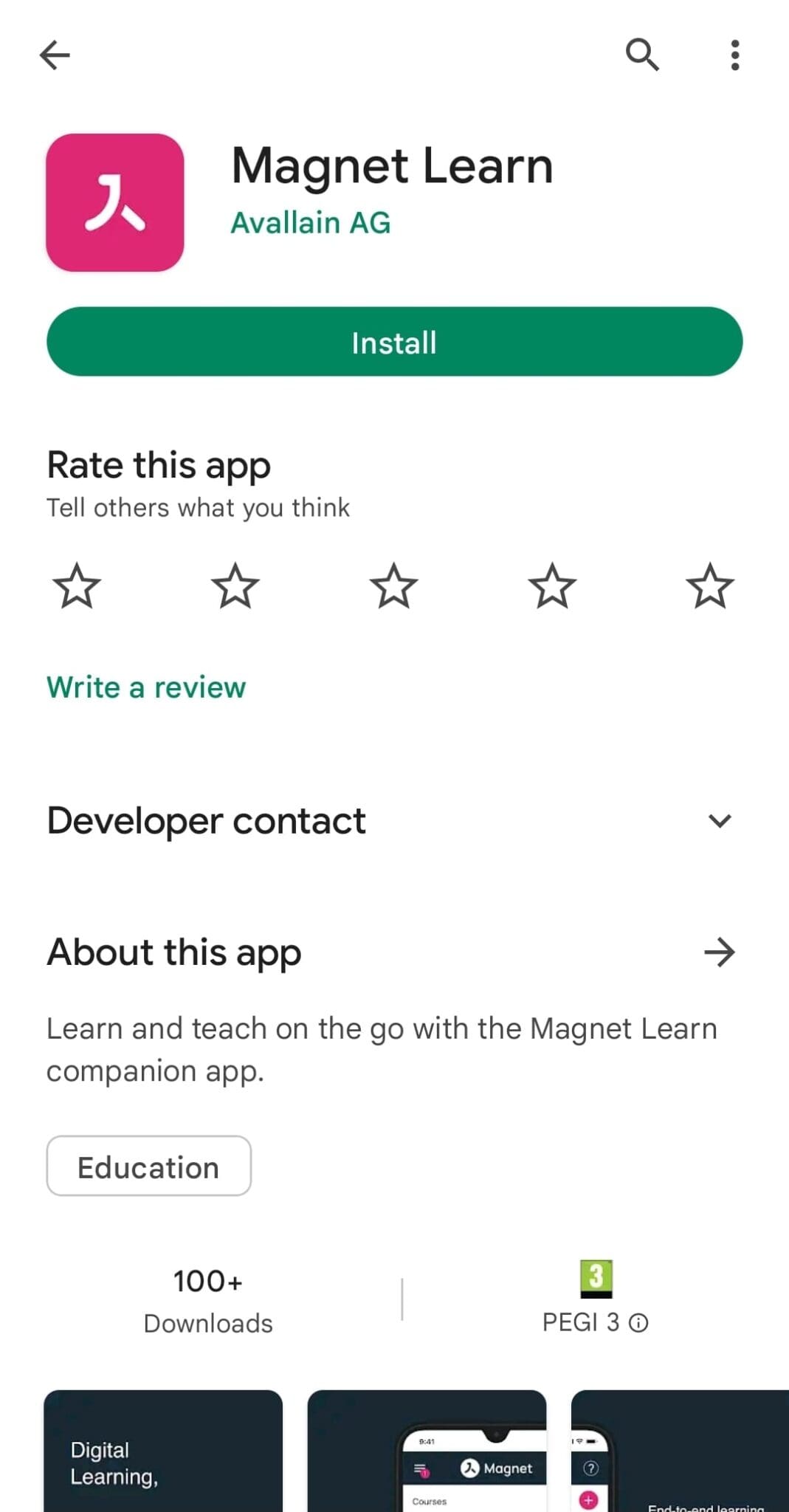Open the Play Store search
789x1512 pixels.
[x=641, y=55]
